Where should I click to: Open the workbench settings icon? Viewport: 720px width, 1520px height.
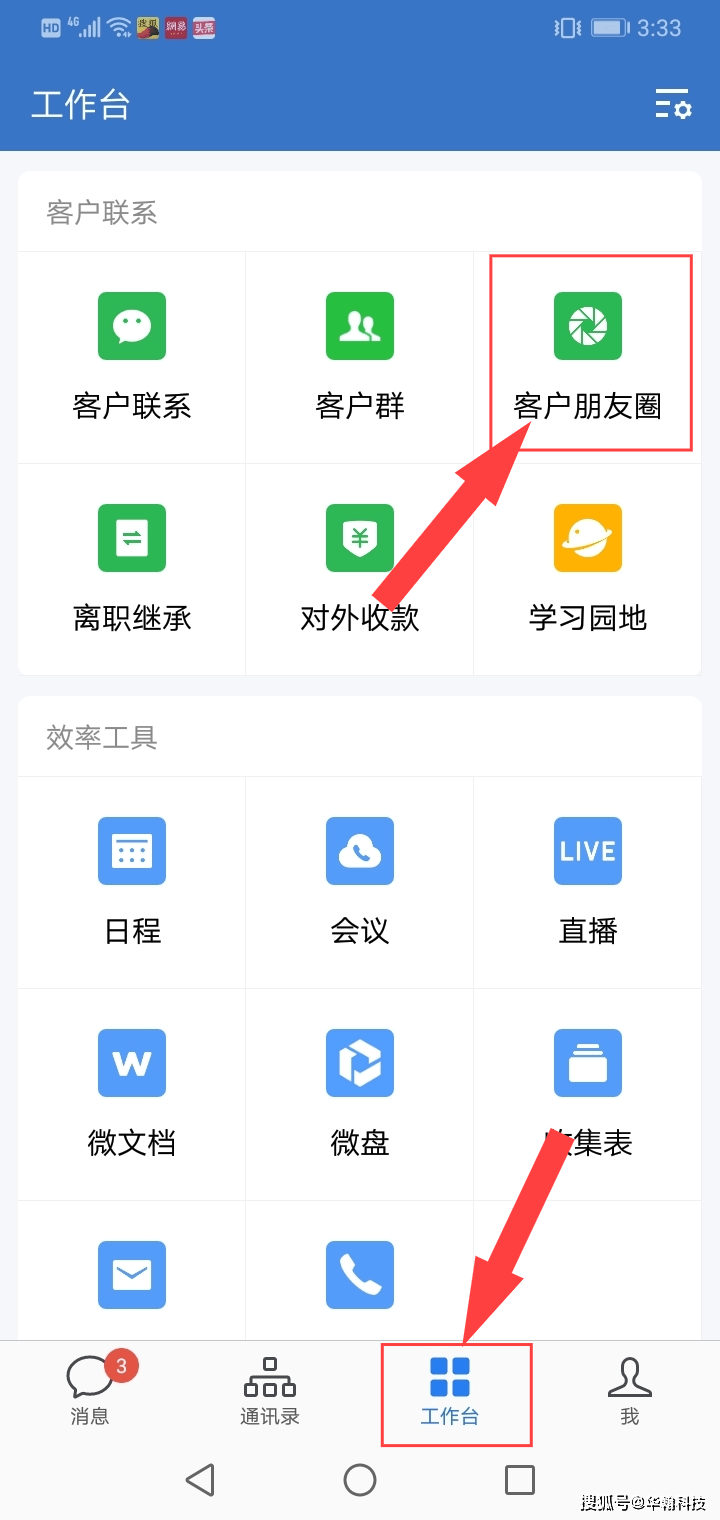coord(673,104)
